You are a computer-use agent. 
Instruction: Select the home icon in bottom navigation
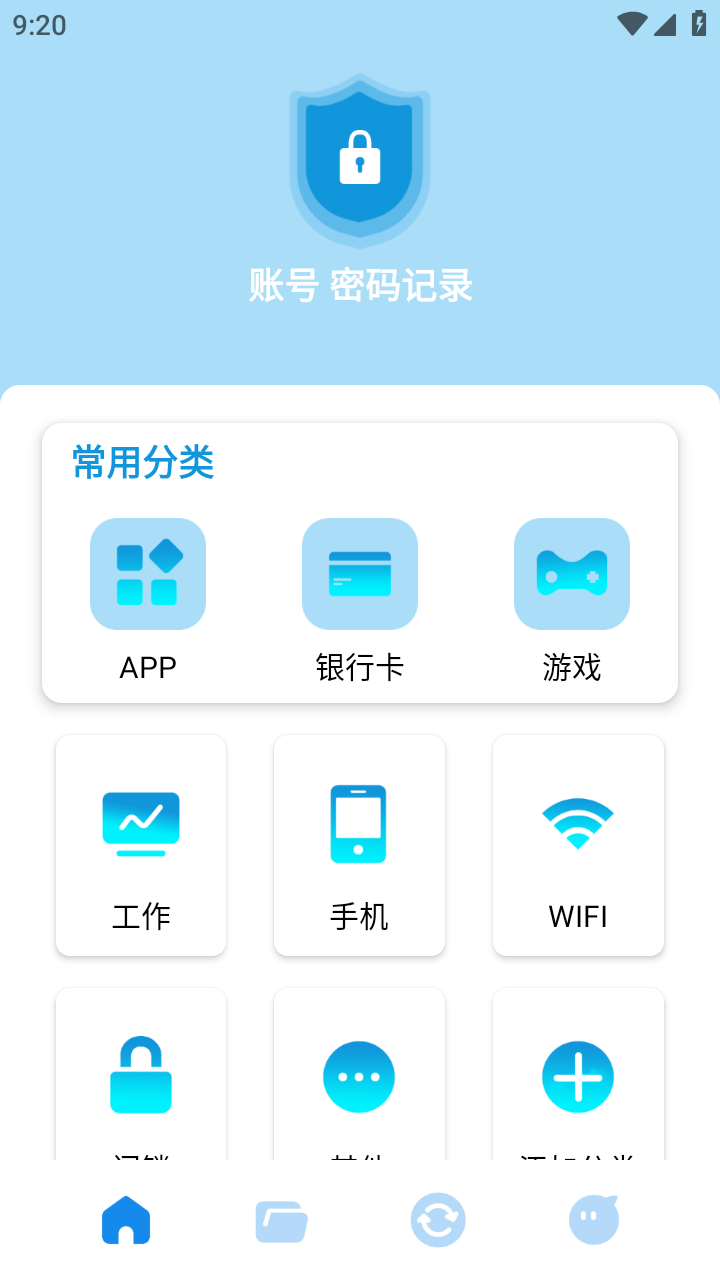pos(126,1220)
